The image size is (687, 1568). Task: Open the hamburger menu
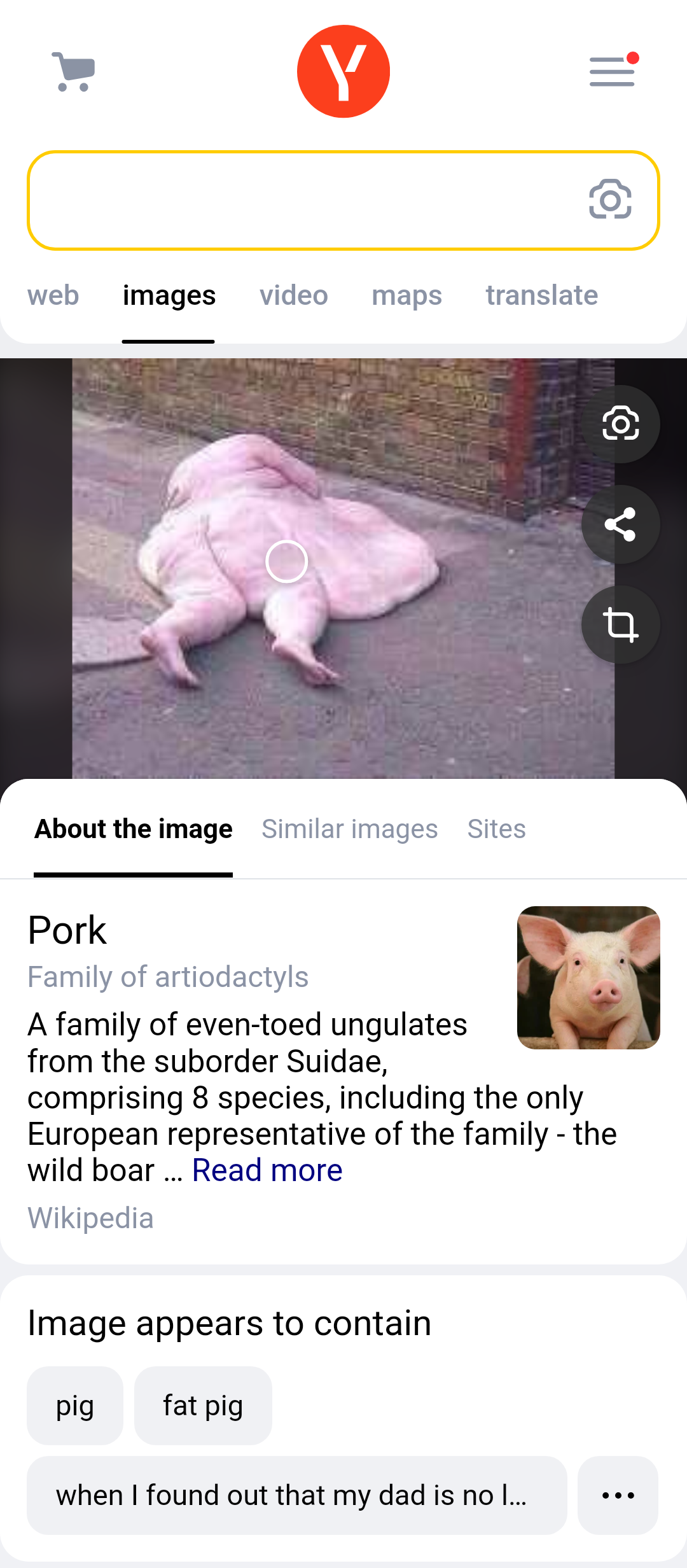[613, 71]
